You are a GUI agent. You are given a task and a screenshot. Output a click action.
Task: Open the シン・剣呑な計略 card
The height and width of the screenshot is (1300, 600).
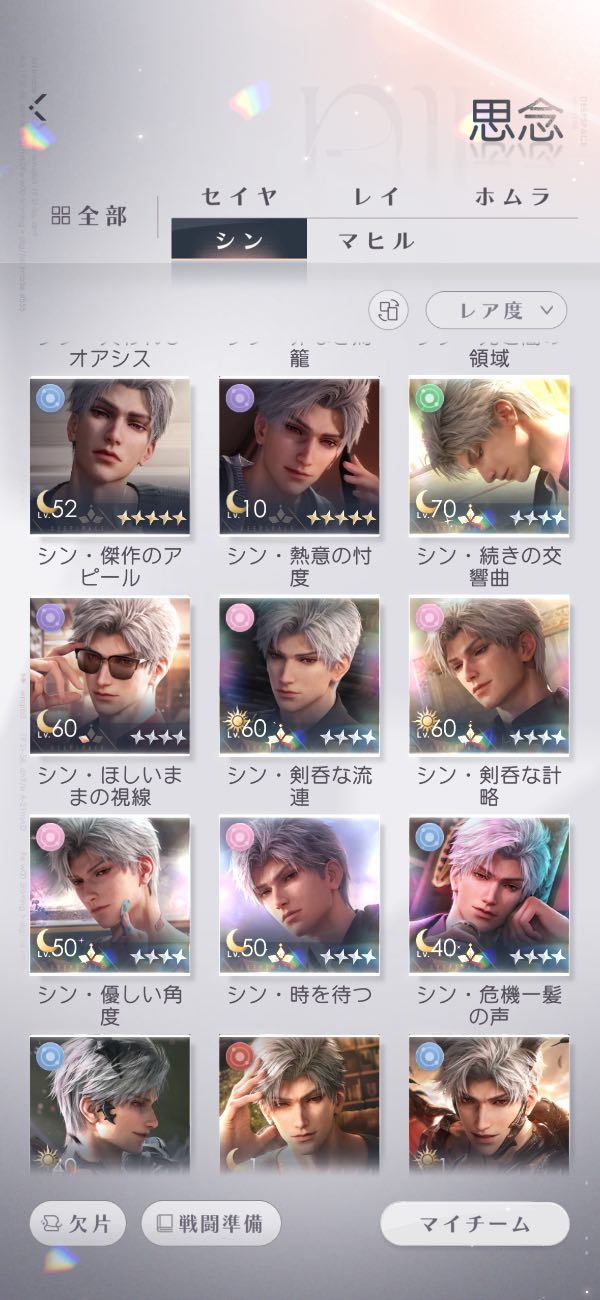[x=489, y=676]
